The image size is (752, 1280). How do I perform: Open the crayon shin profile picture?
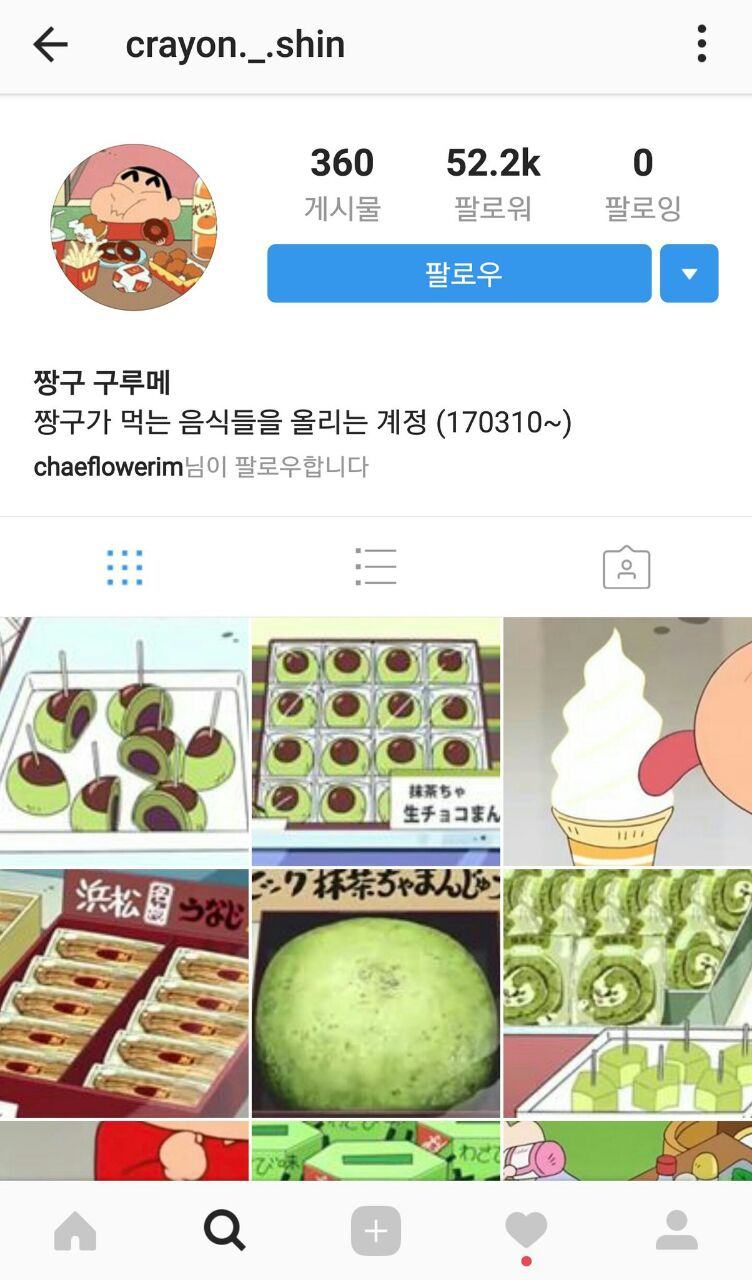click(134, 227)
